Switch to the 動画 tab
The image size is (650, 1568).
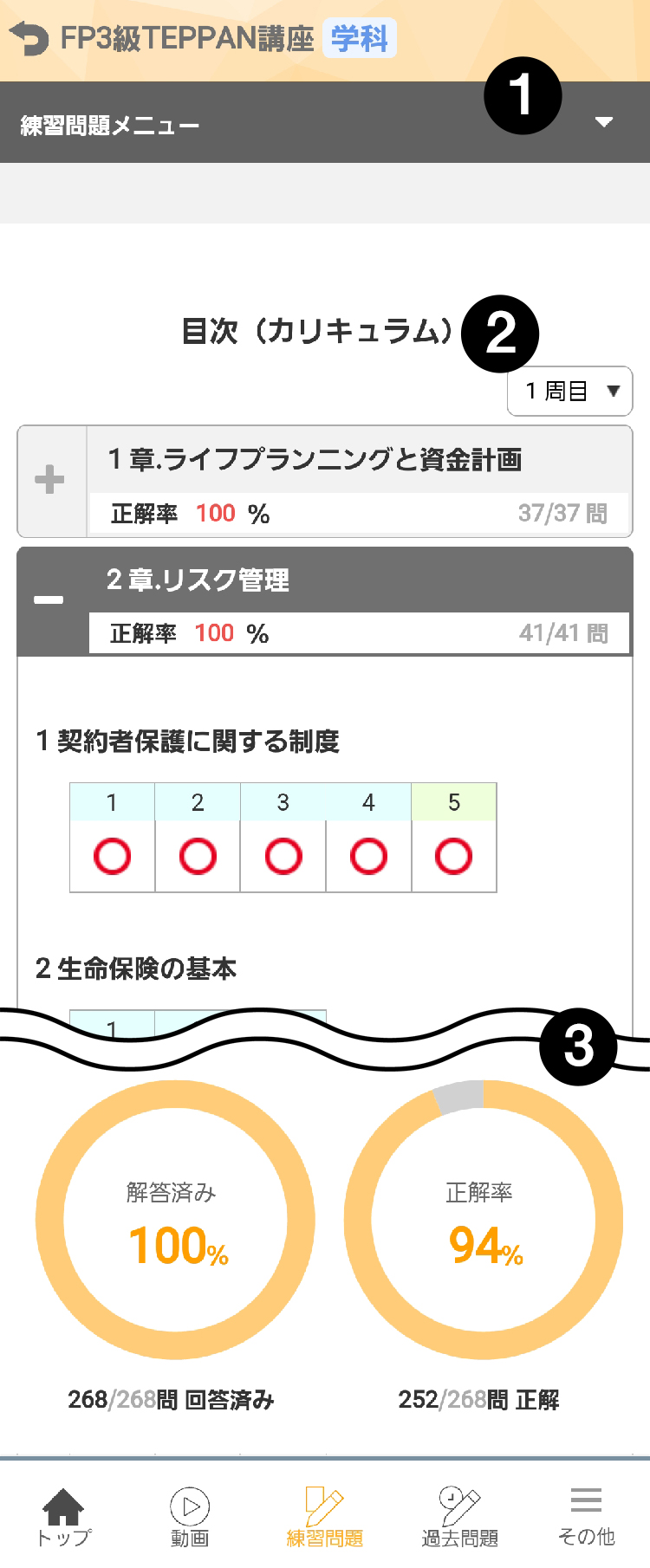[190, 1517]
